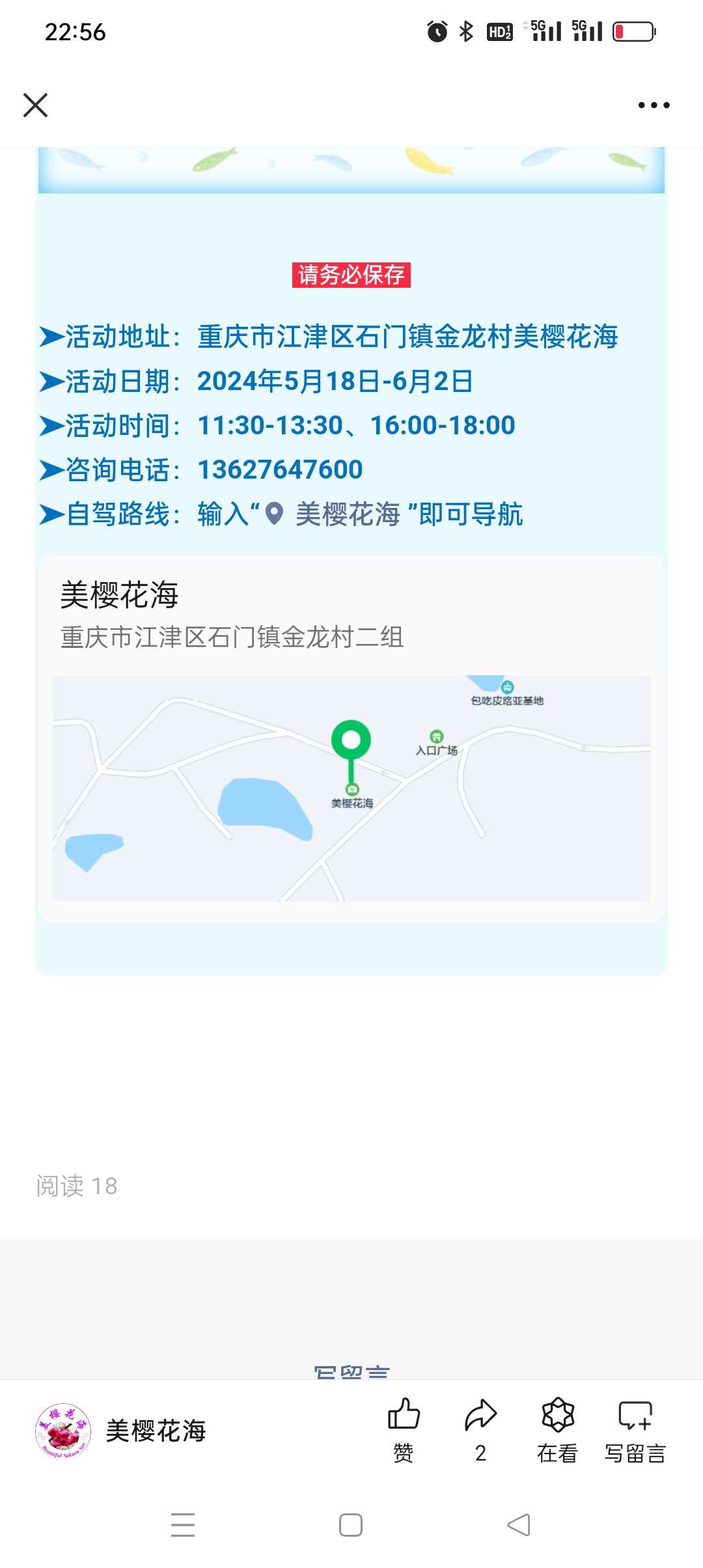Open the three-dot overflow menu
703x1568 pixels.
coord(654,105)
